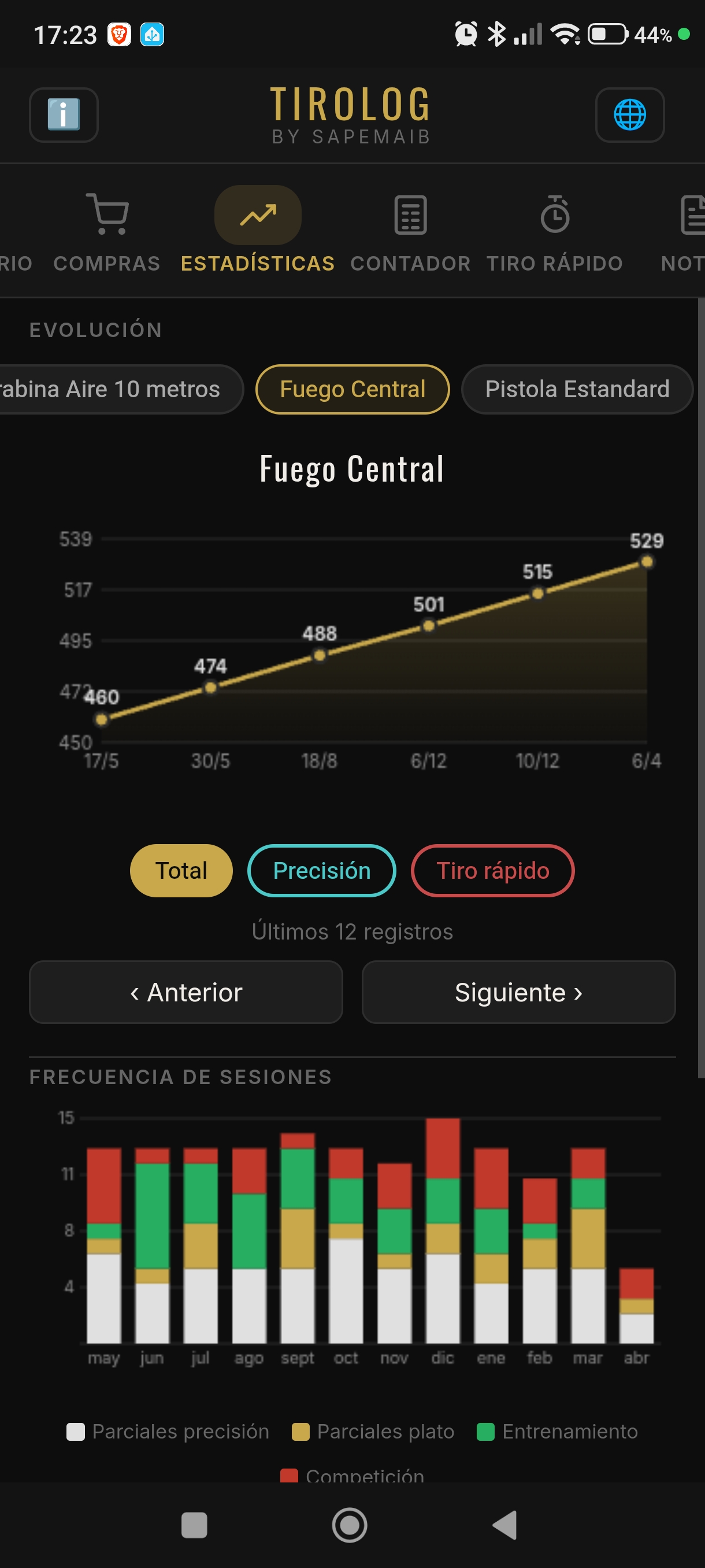Toggle Parciales precisión in the chart legend
The height and width of the screenshot is (1568, 705).
[x=169, y=1432]
